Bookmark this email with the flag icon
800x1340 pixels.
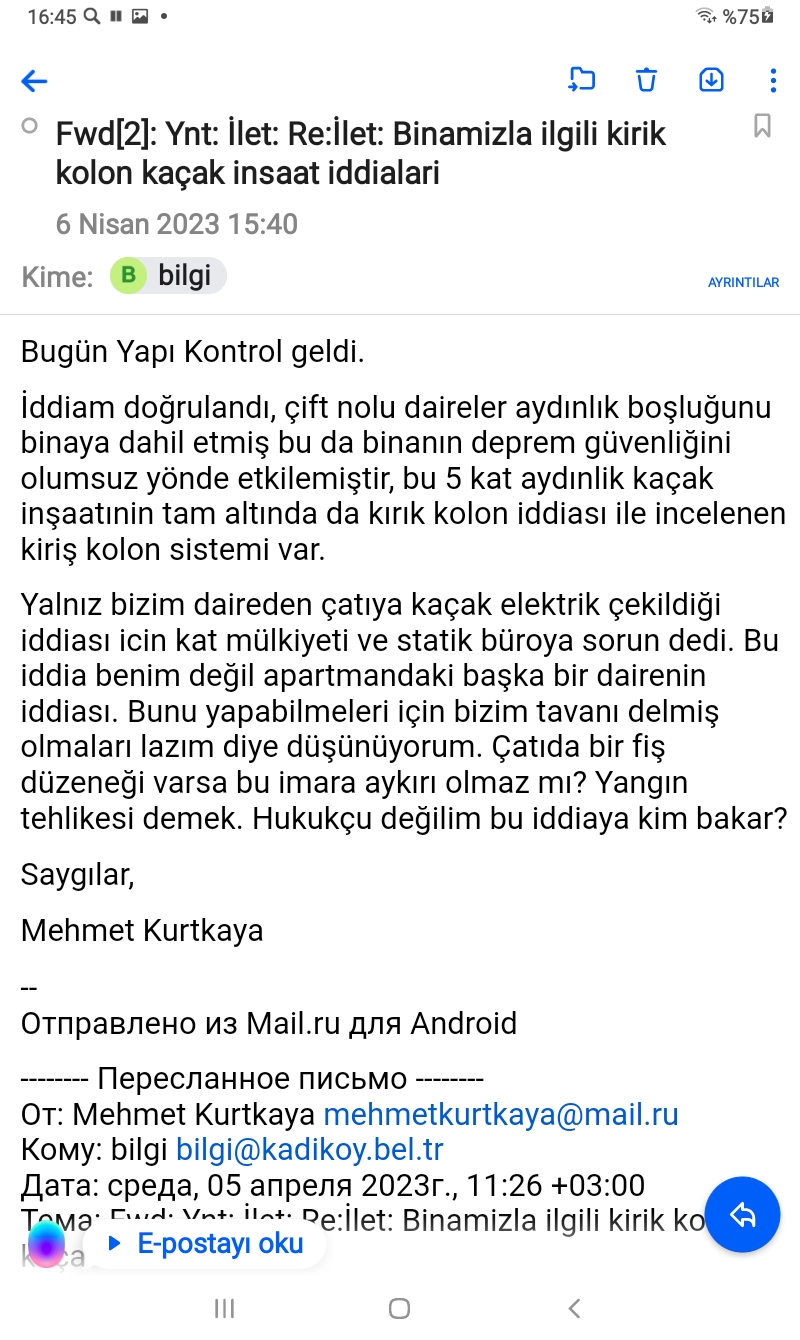click(x=762, y=126)
